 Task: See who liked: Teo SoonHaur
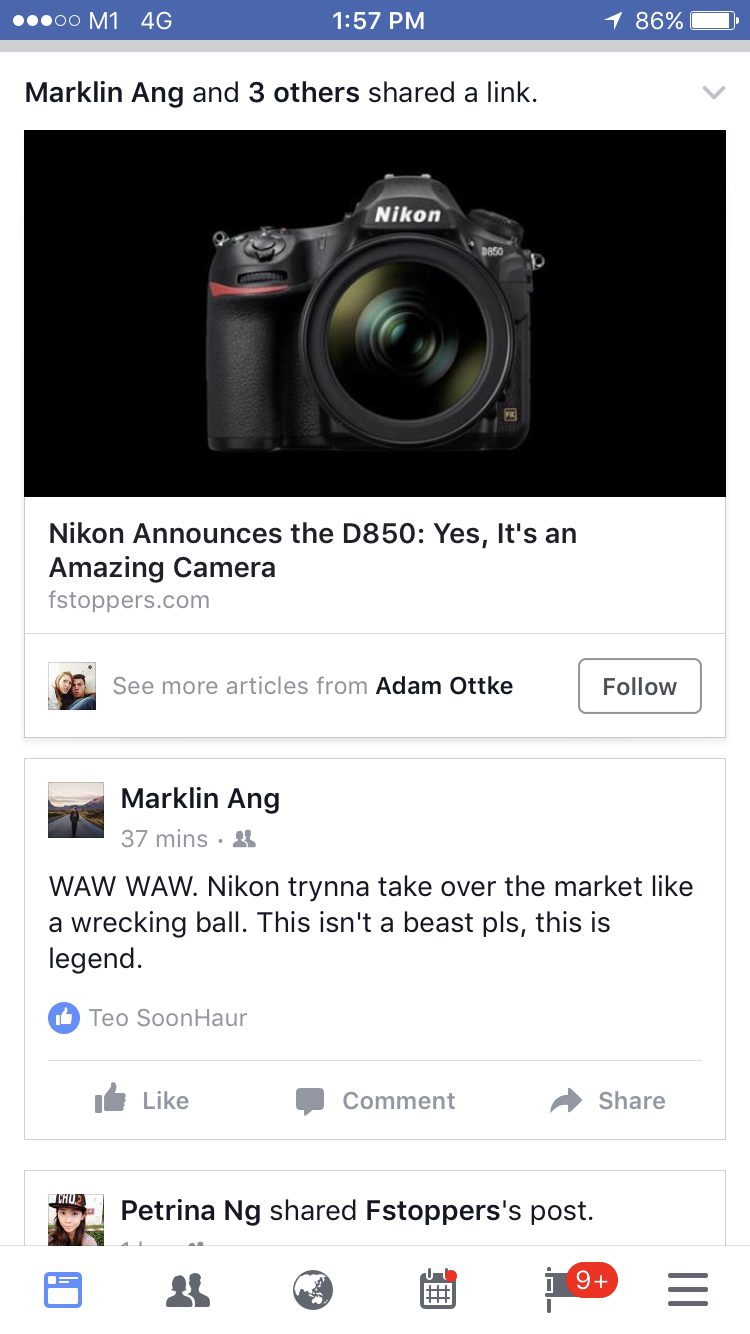click(167, 1018)
